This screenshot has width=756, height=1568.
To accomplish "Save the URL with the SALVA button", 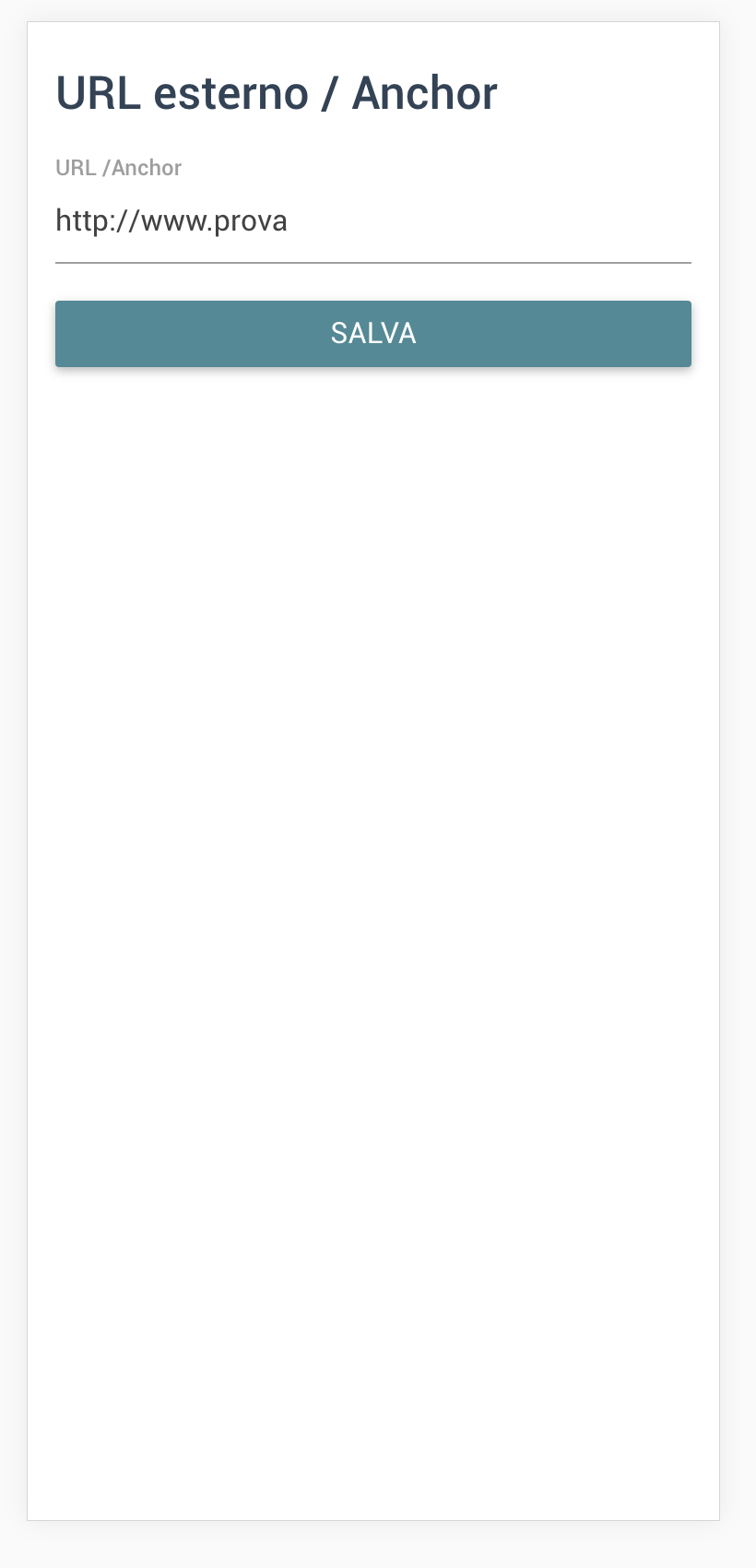I will 372,333.
